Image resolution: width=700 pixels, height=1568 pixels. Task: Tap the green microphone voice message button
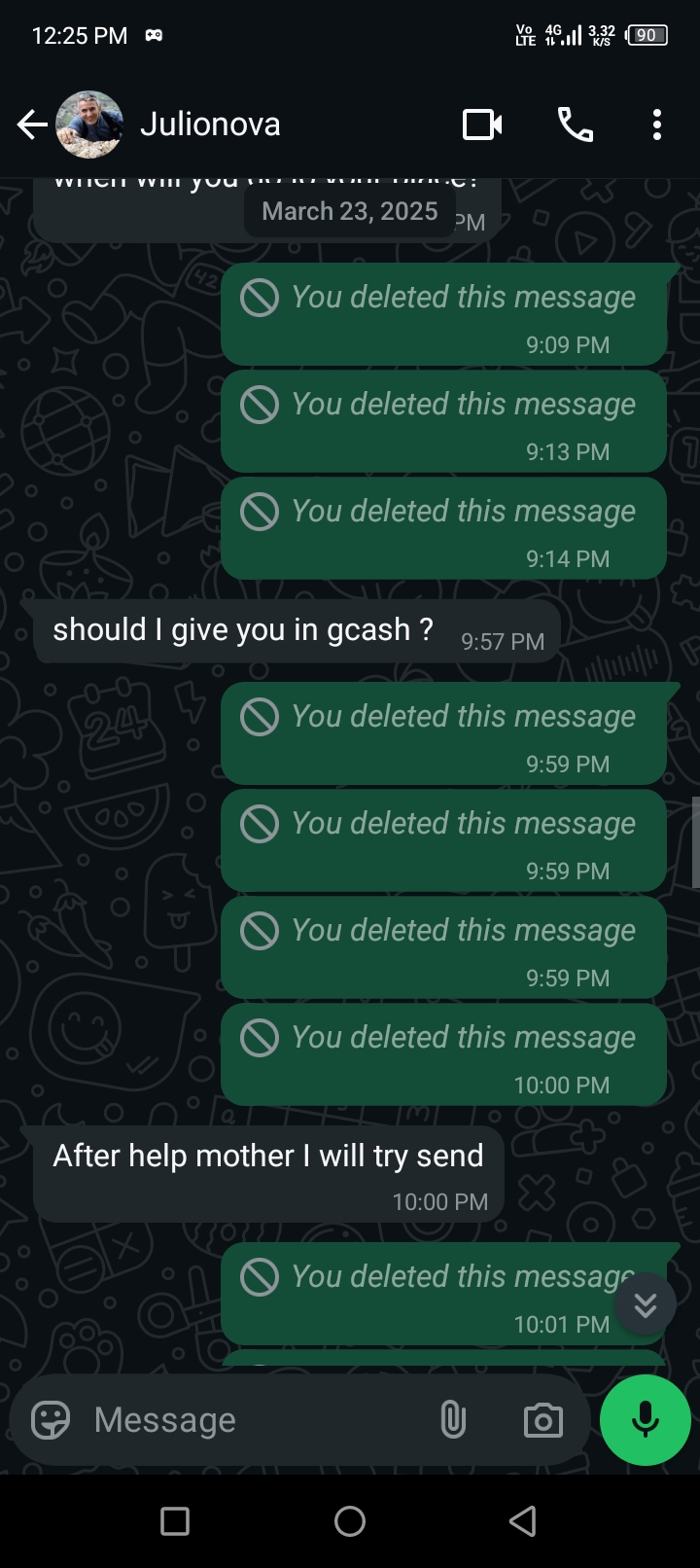pos(646,1420)
